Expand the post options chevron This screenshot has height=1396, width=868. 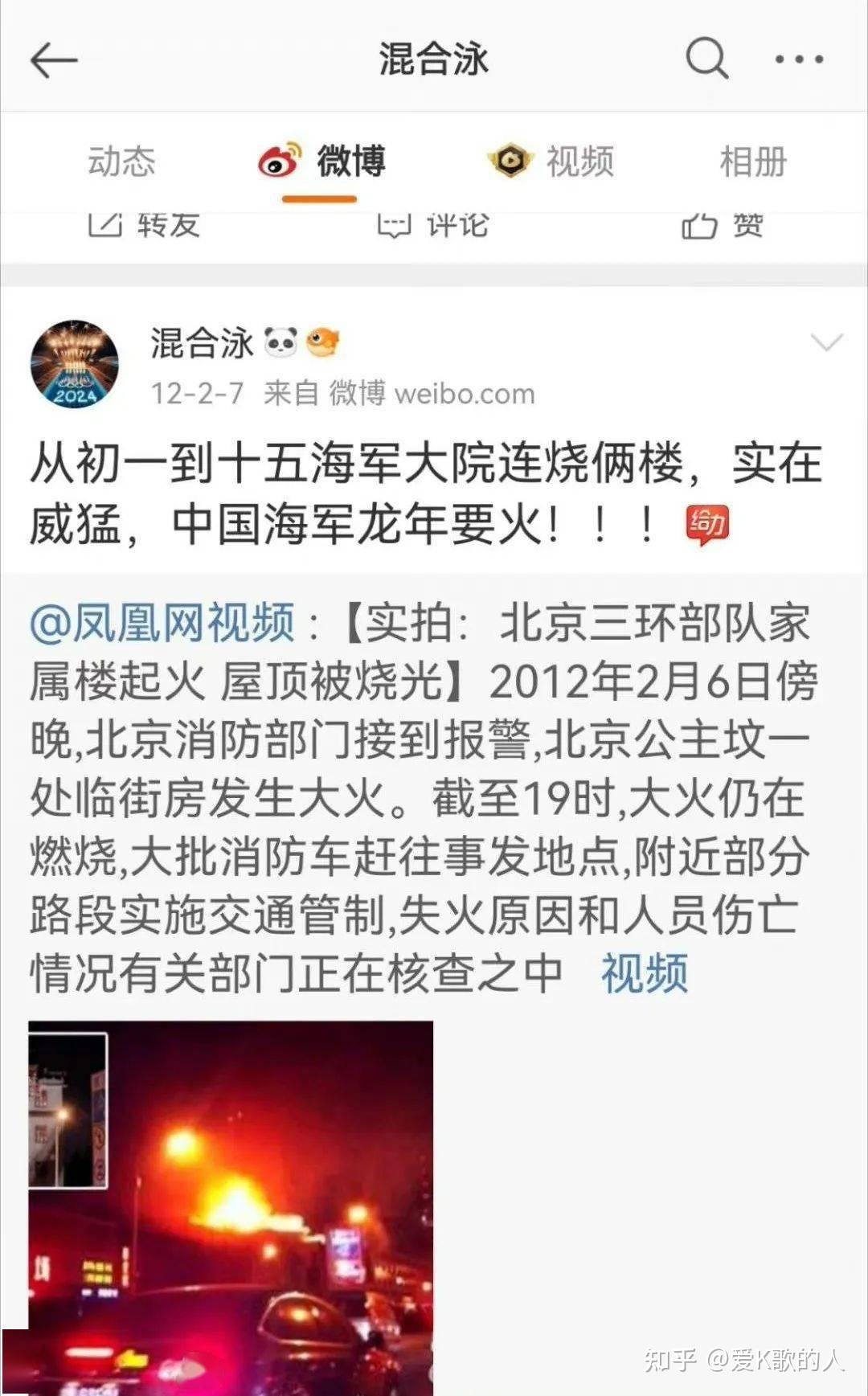tap(826, 343)
